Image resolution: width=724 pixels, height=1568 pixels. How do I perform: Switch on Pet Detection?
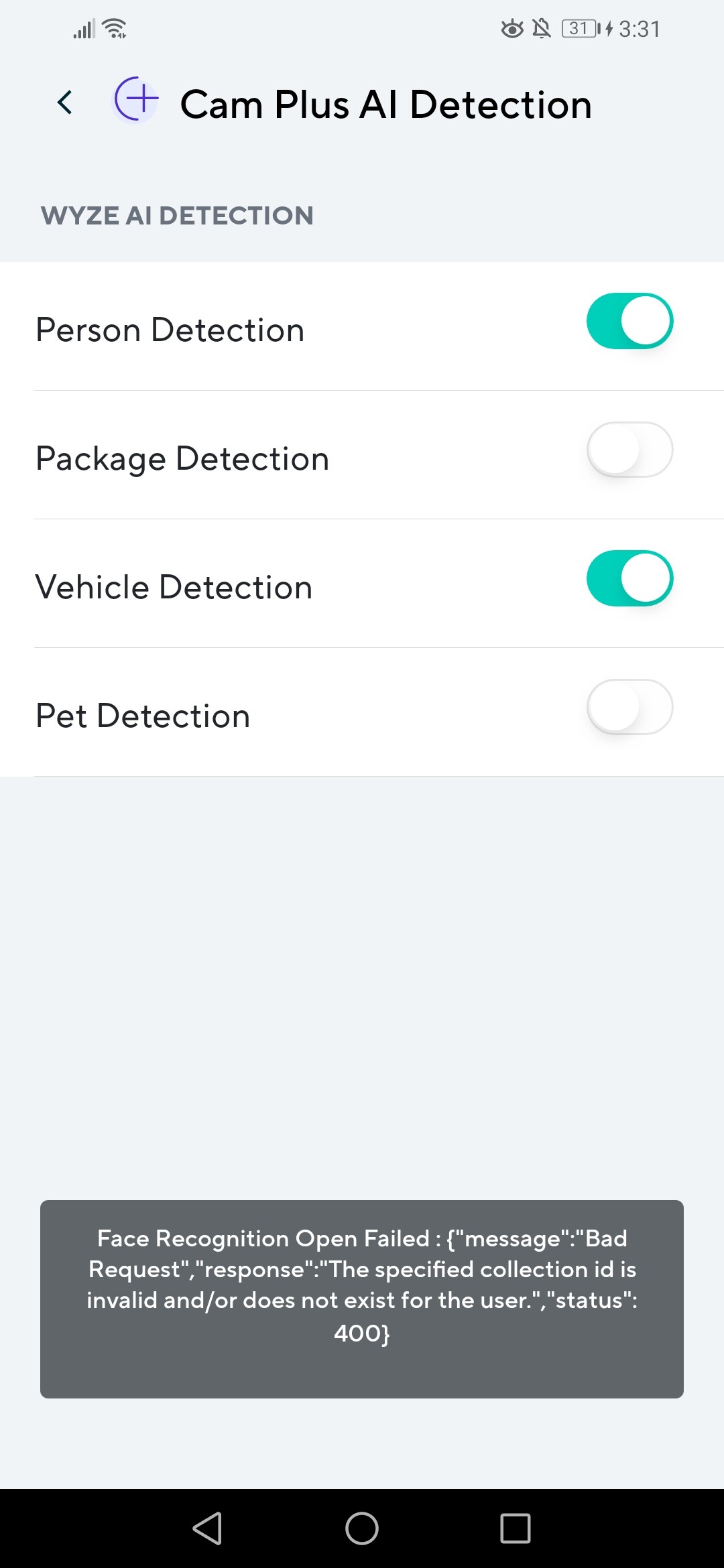coord(629,707)
